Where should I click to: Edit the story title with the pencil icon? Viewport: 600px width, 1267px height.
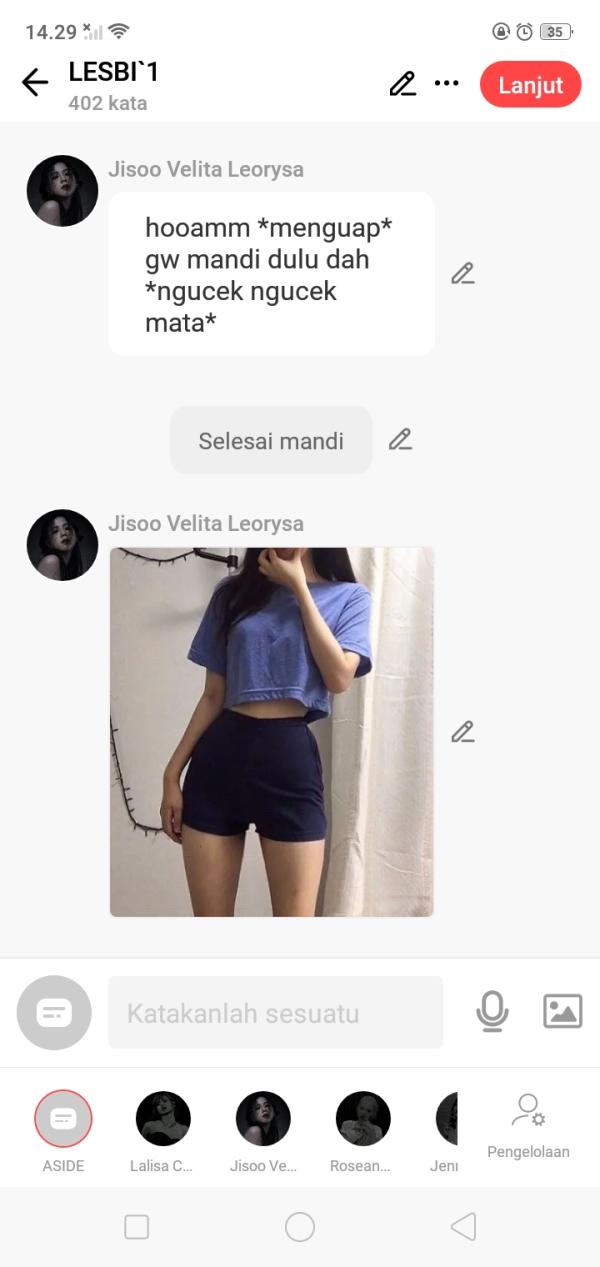coord(402,84)
